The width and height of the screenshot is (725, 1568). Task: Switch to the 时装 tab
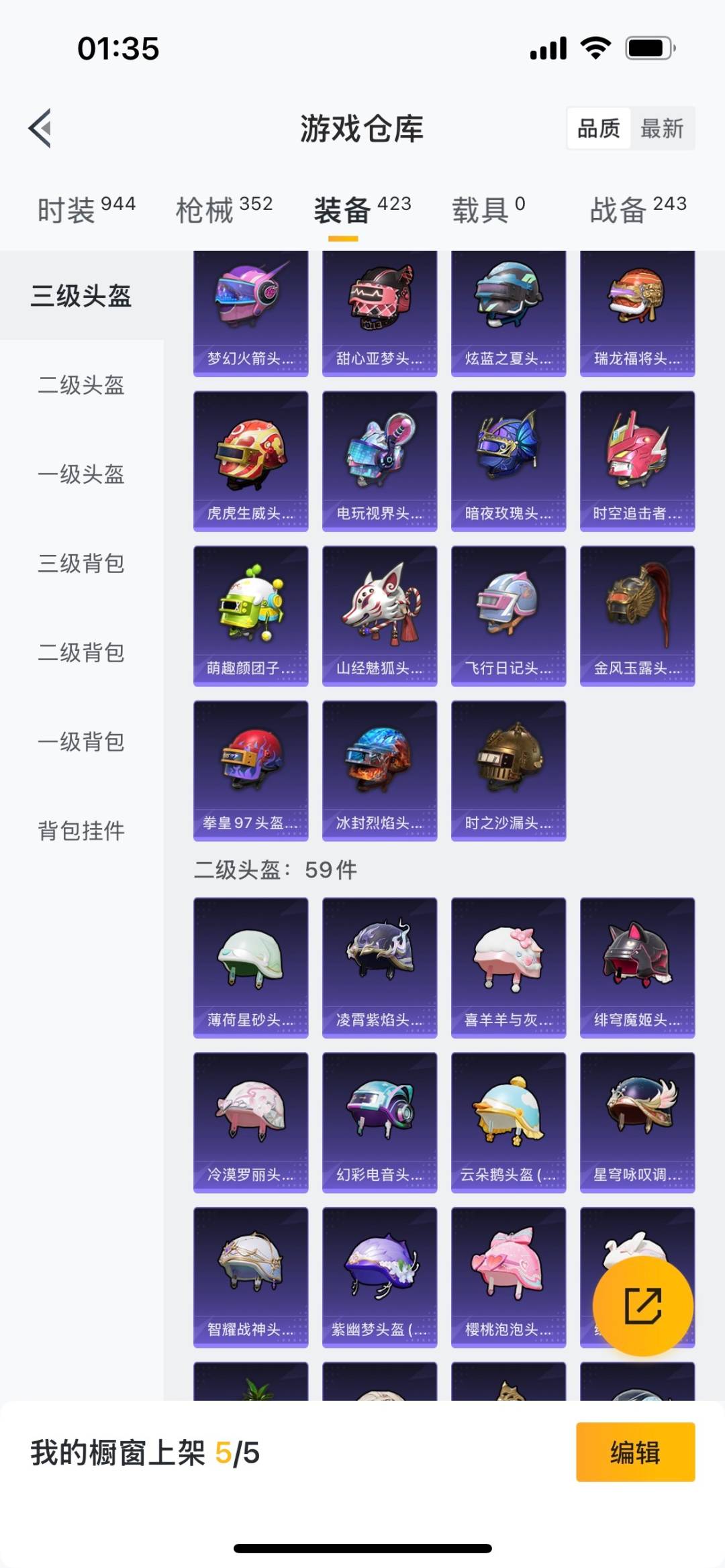coord(86,210)
